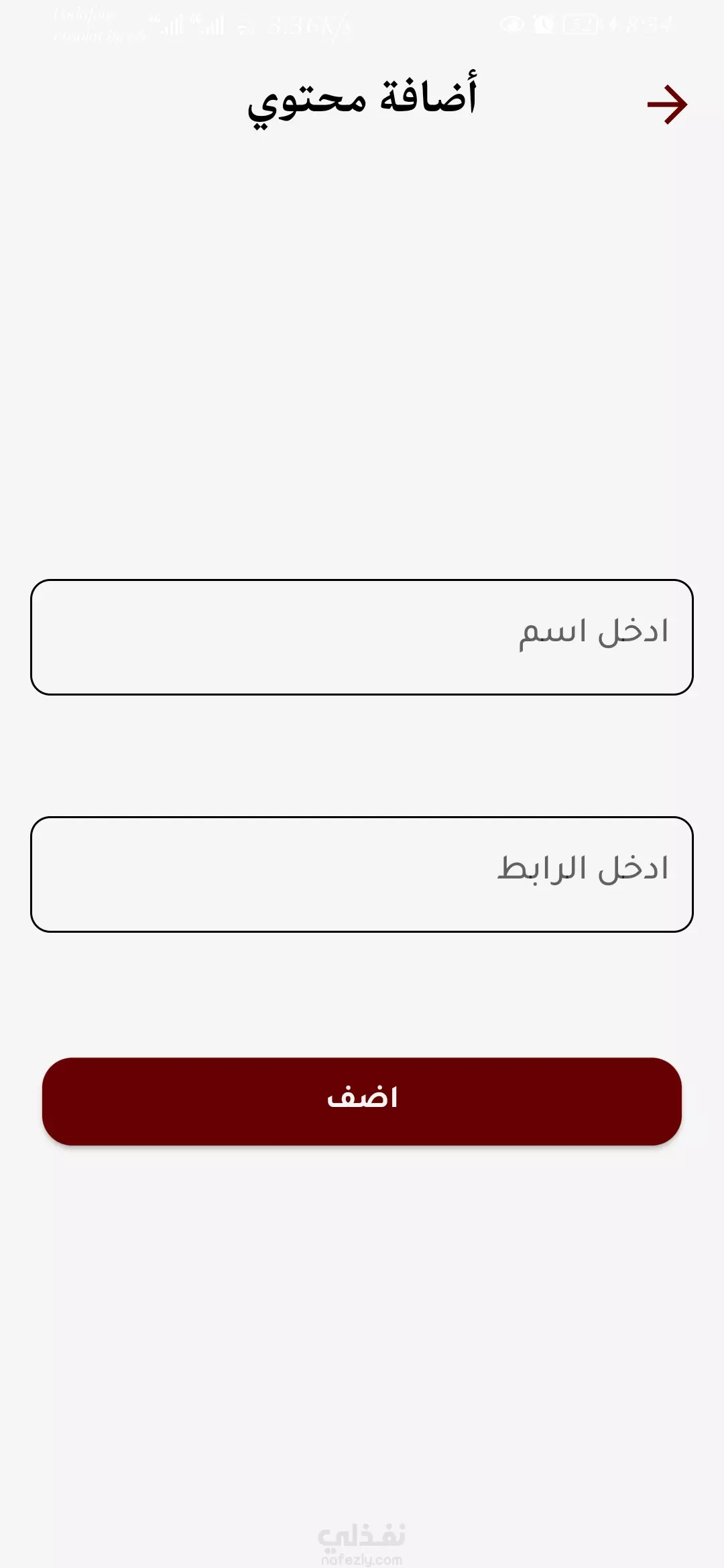Tap the اضف add button

(x=362, y=1102)
